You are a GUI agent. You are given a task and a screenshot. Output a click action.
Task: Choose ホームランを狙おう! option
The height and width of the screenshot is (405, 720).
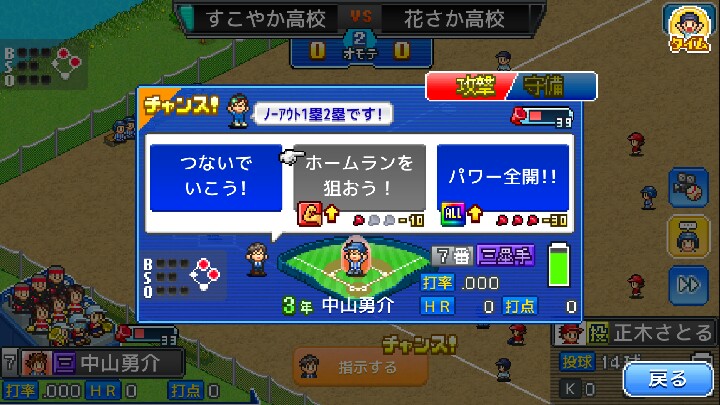click(x=358, y=173)
